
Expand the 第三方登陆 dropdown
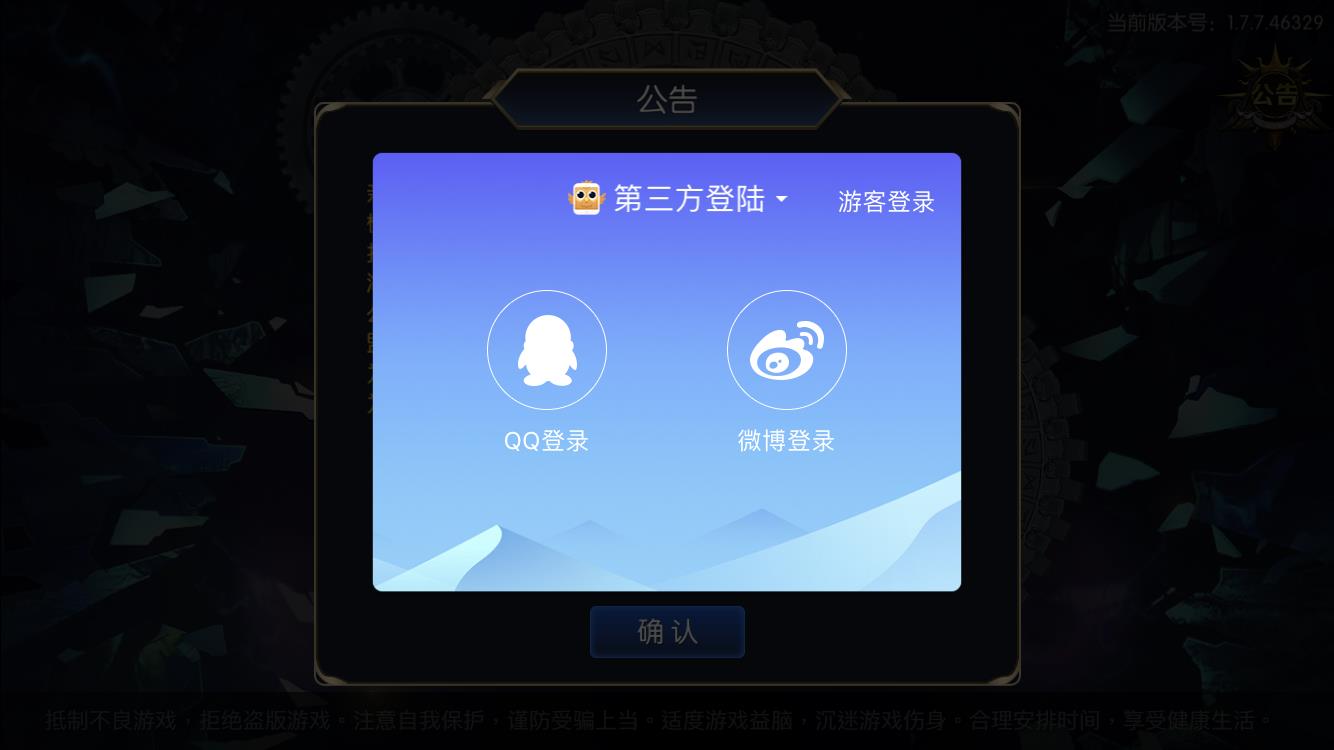coord(690,199)
